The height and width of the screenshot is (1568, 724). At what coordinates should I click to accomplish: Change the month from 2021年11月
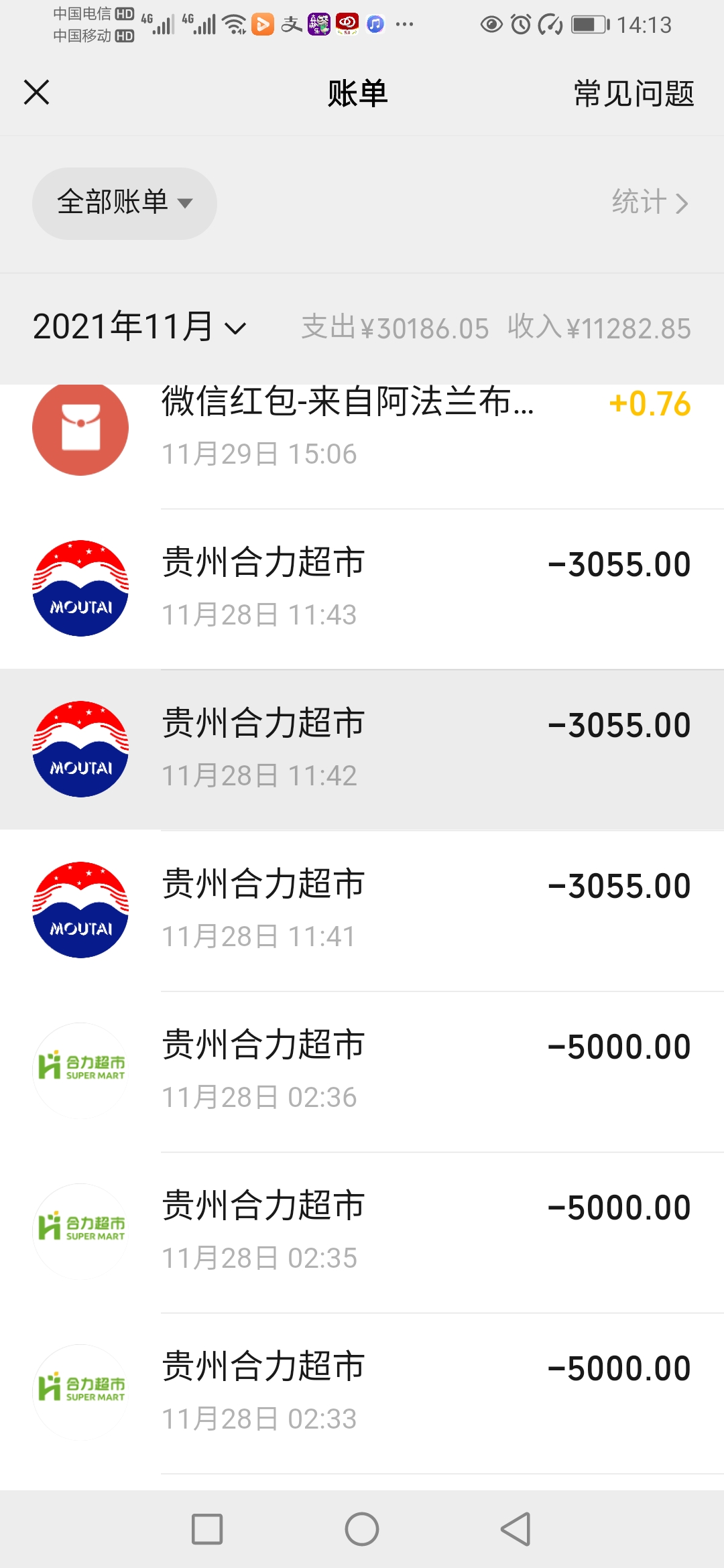(x=139, y=328)
